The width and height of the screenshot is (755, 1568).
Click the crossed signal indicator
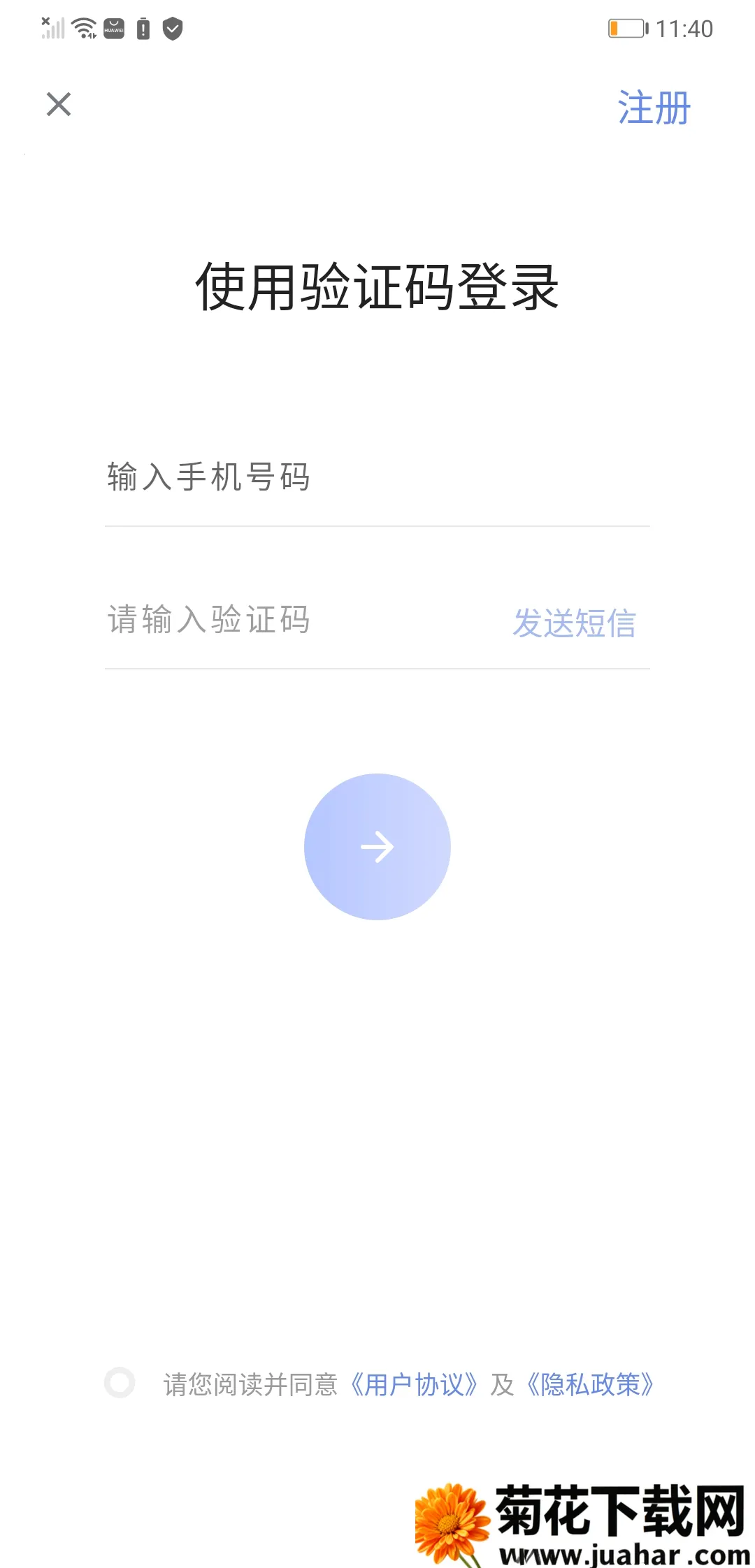click(x=55, y=29)
